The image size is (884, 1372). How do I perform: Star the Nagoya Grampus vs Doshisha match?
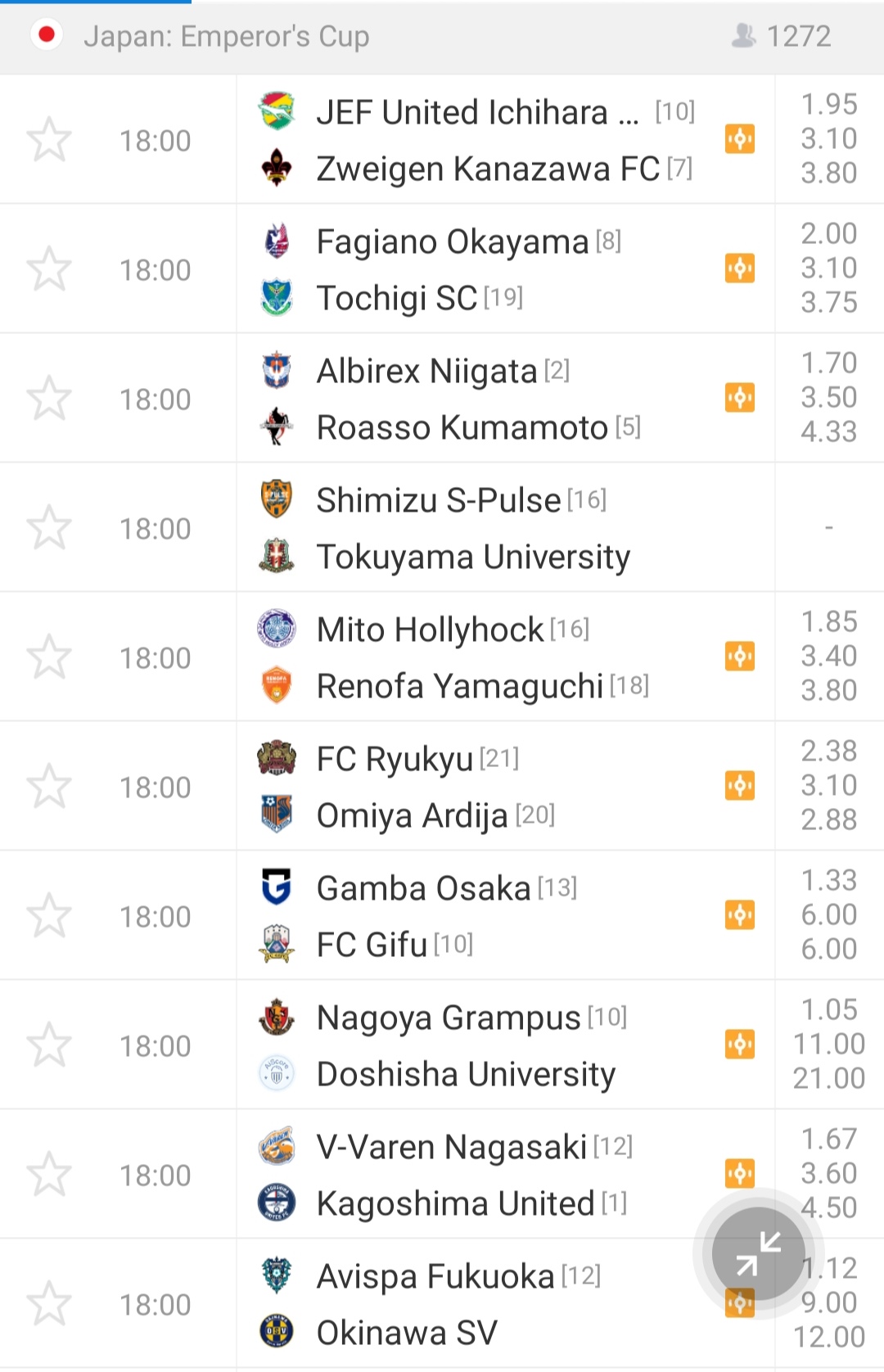point(49,1045)
